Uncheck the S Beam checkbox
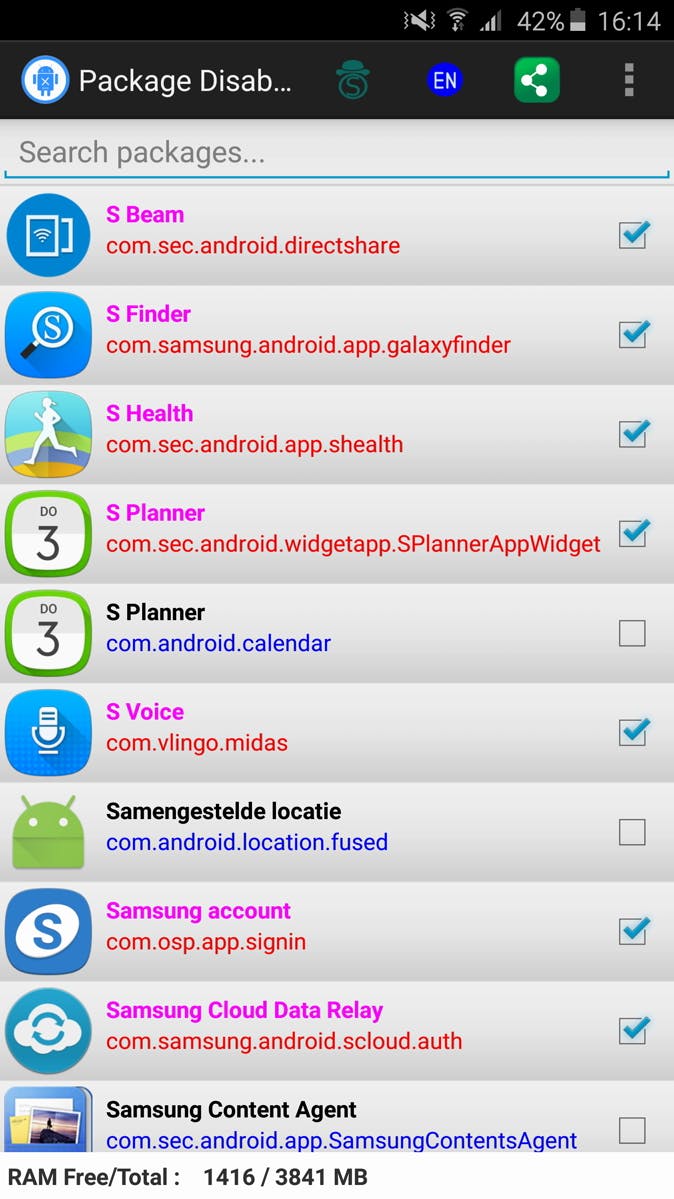The image size is (674, 1199). point(632,235)
